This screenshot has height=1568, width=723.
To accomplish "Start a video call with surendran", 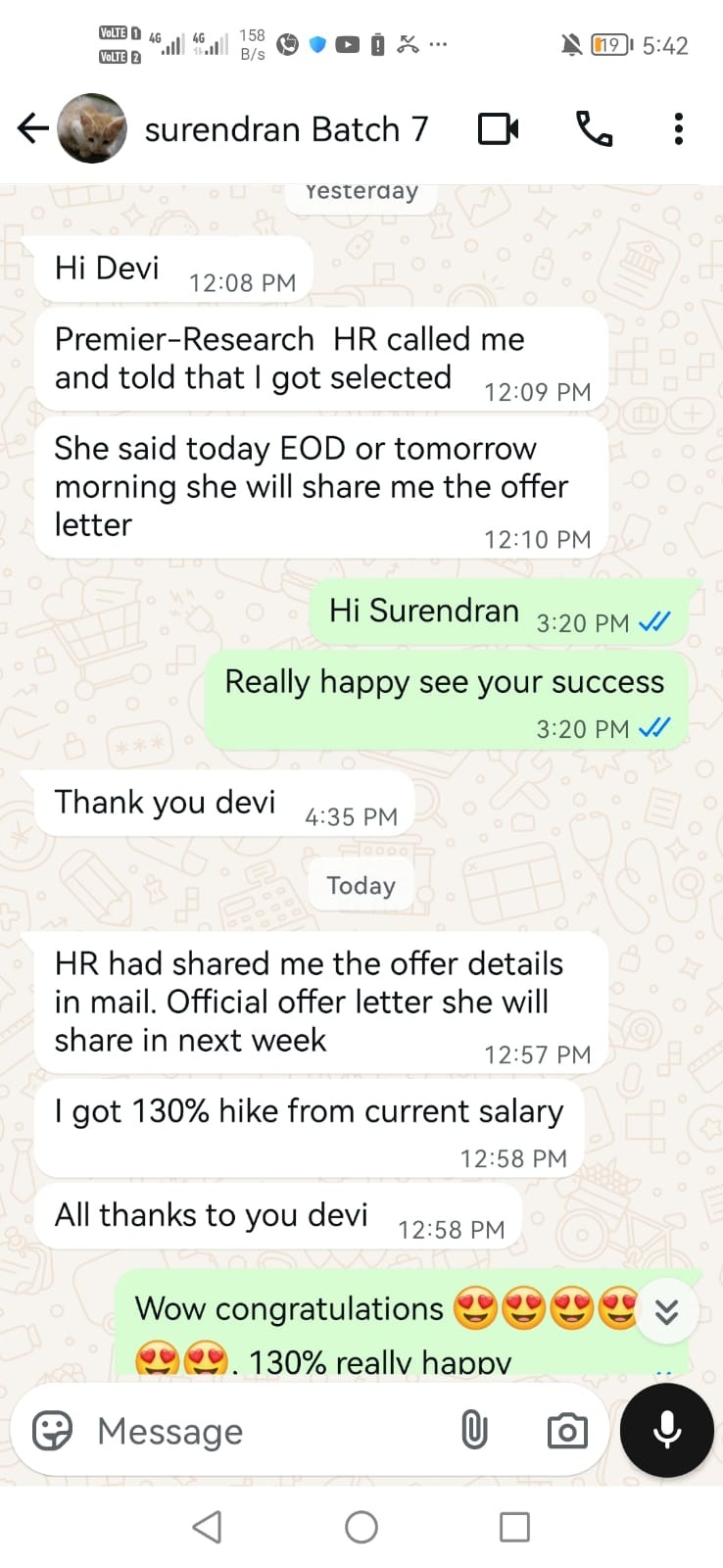I will click(x=498, y=129).
